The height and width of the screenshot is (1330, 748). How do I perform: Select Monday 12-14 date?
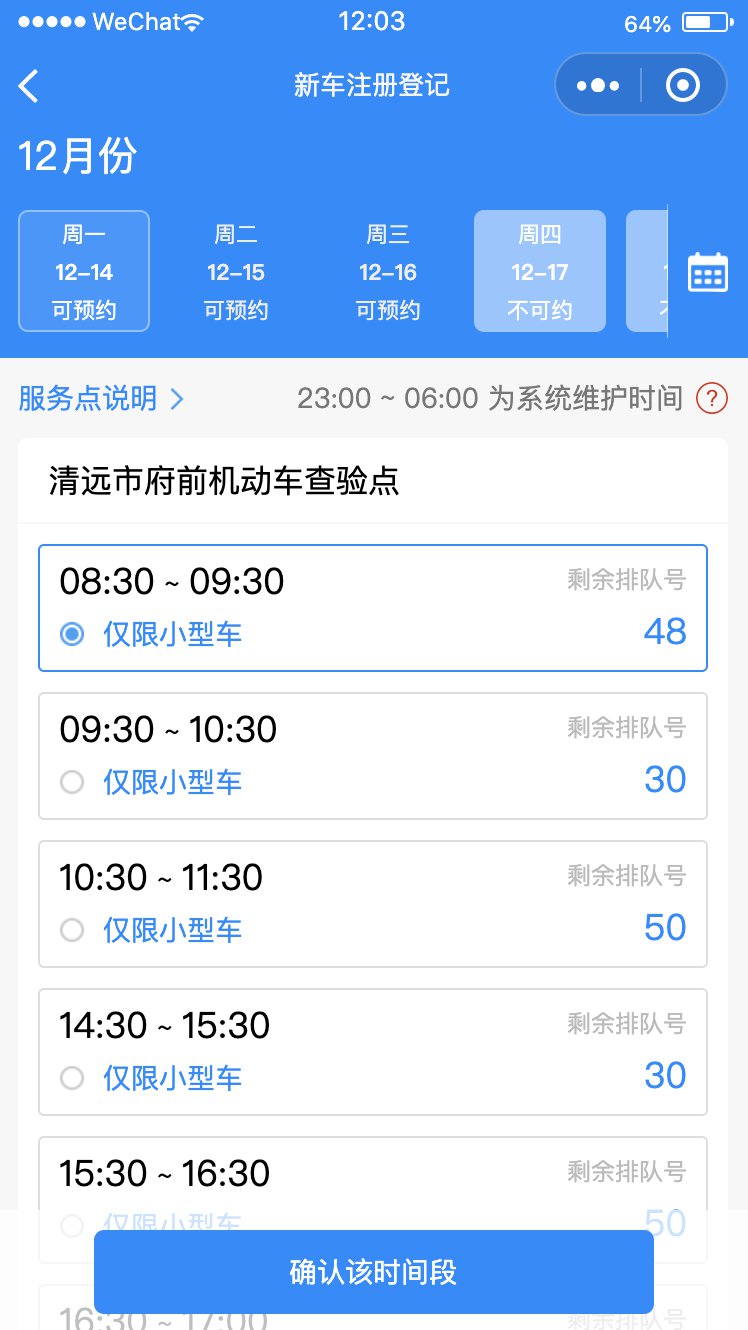pyautogui.click(x=84, y=271)
